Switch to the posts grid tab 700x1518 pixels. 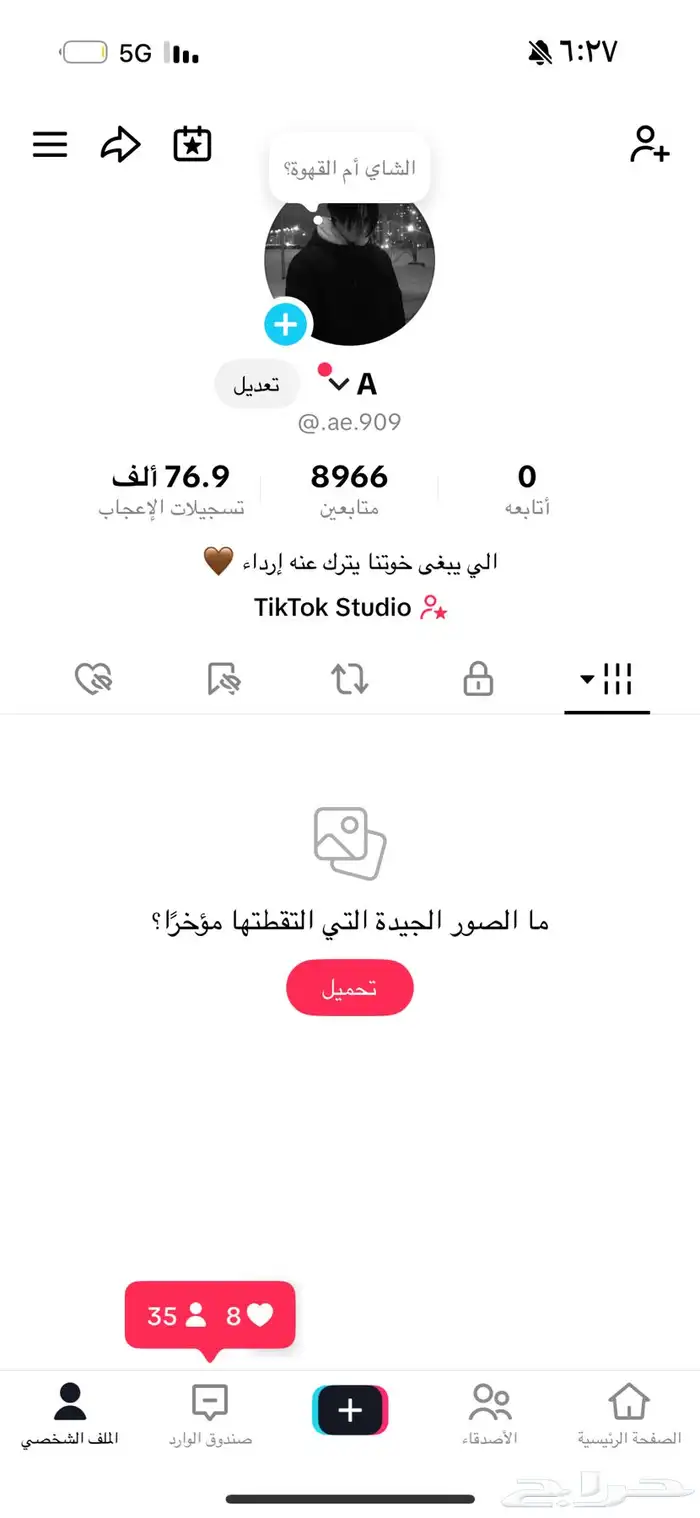607,680
